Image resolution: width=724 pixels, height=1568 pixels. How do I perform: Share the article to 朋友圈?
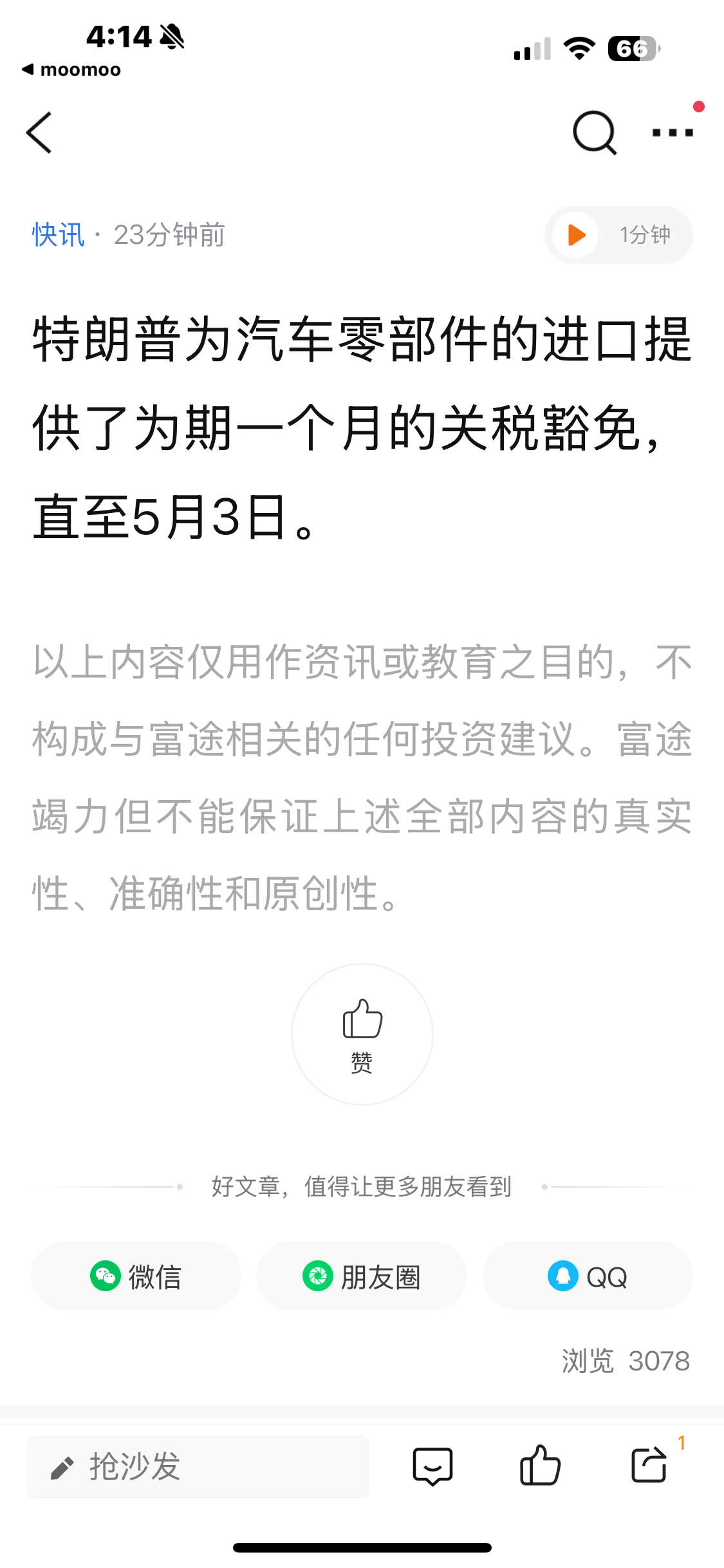pos(362,1276)
